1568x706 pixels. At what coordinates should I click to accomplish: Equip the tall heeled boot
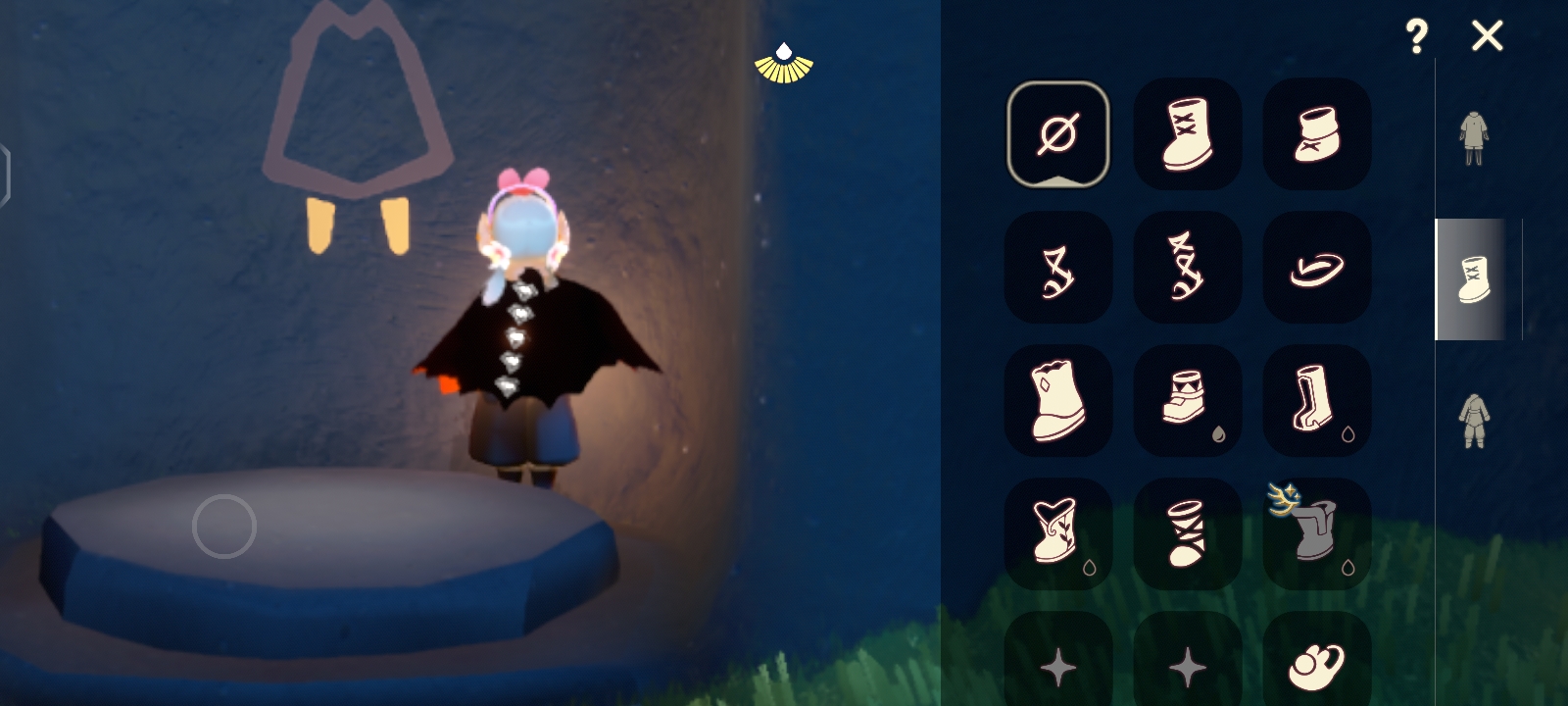[1316, 401]
